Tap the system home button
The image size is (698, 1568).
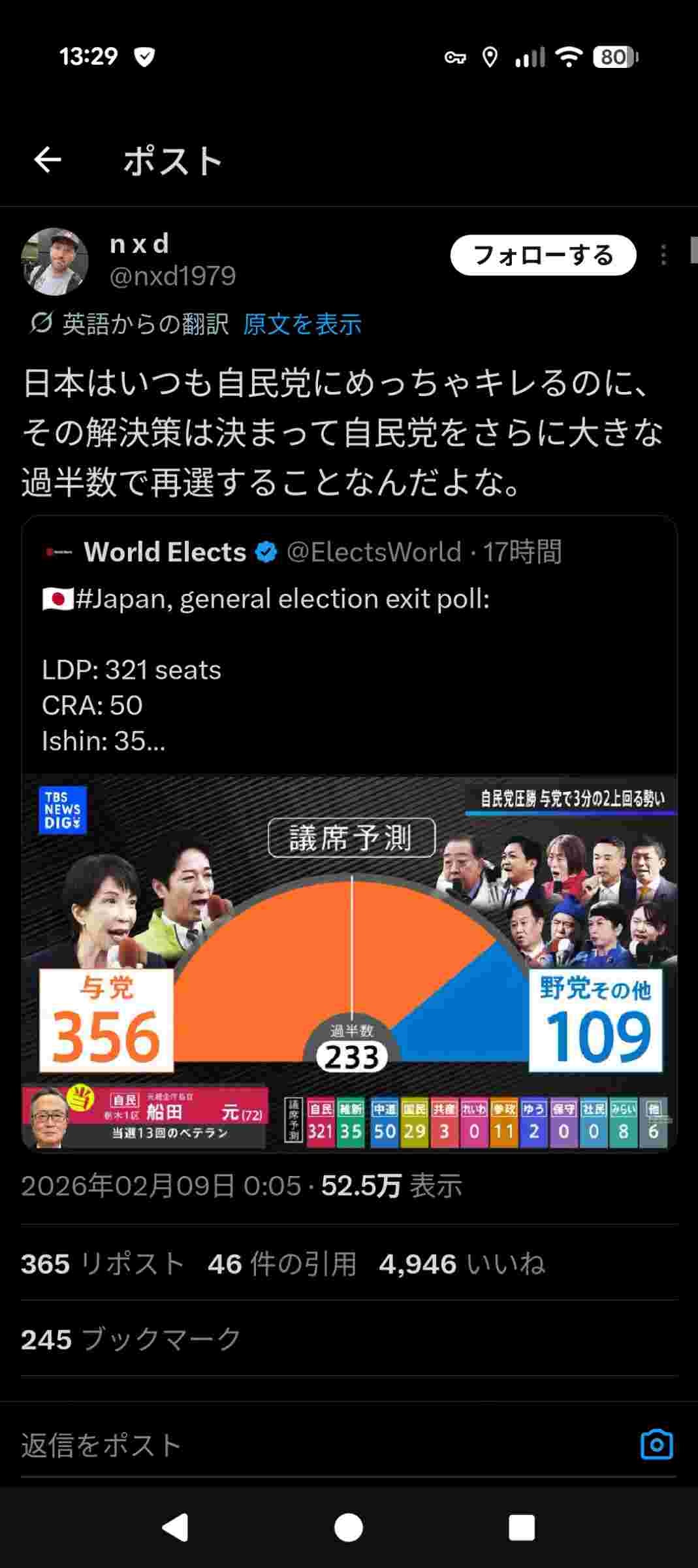(349, 1527)
